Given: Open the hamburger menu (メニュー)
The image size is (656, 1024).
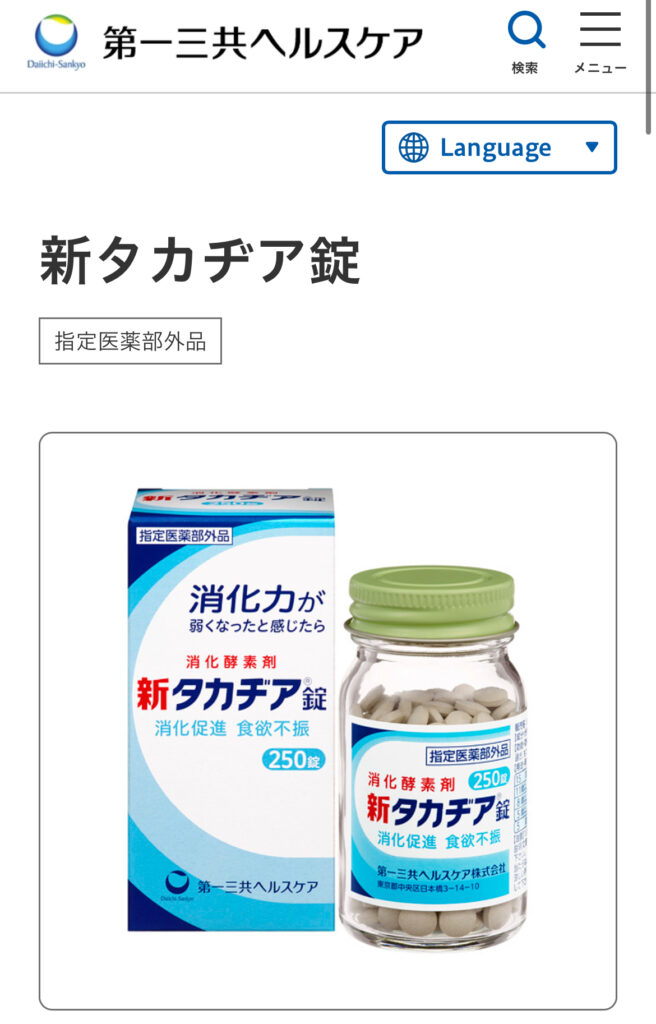Looking at the screenshot, I should 600,42.
